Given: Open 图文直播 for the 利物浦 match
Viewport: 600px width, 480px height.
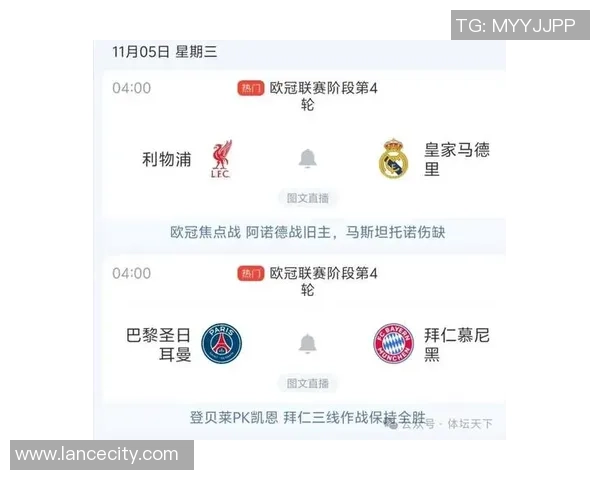Looking at the screenshot, I should tap(307, 198).
